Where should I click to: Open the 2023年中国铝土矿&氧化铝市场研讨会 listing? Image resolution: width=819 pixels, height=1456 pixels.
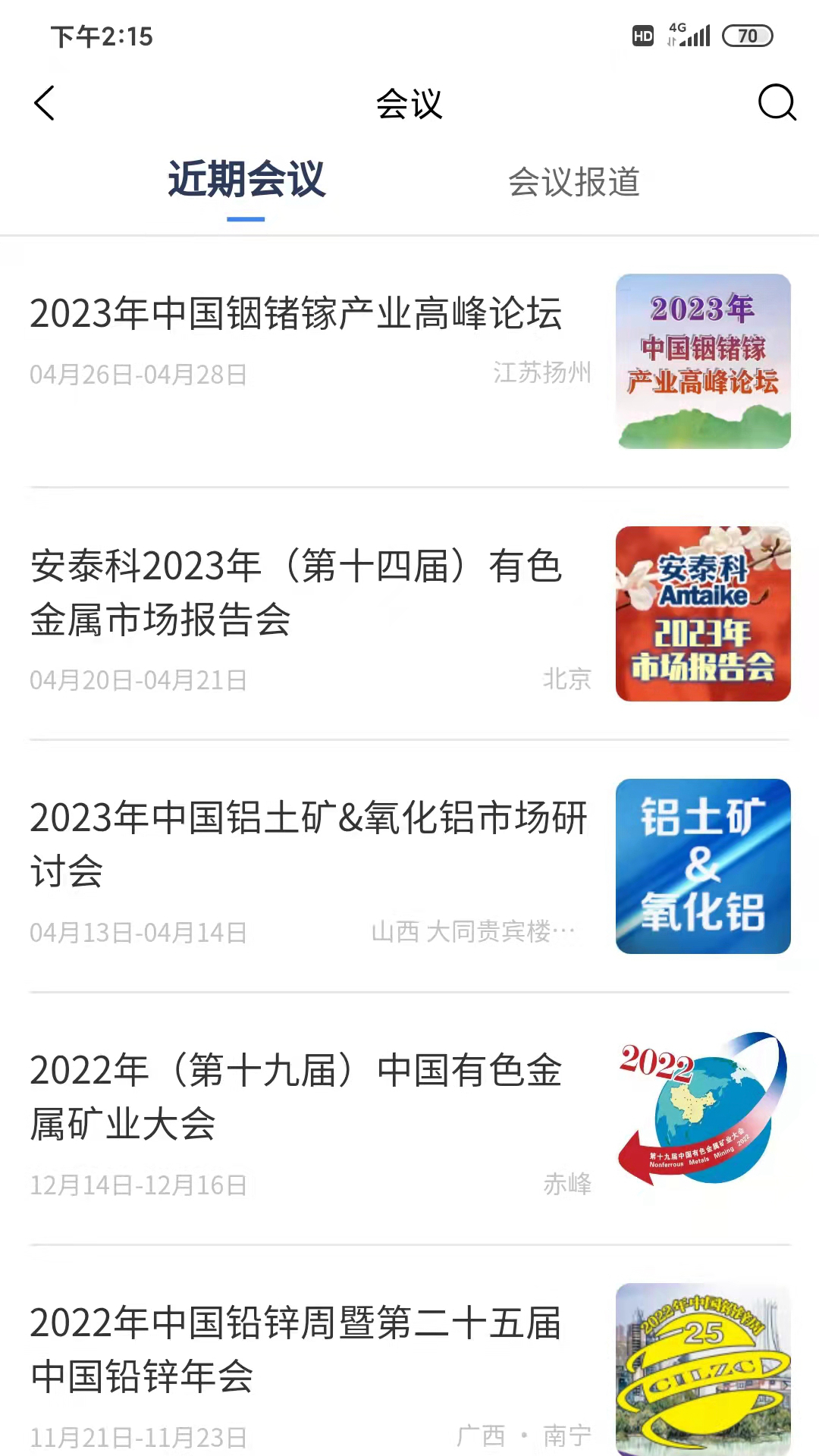point(307,846)
